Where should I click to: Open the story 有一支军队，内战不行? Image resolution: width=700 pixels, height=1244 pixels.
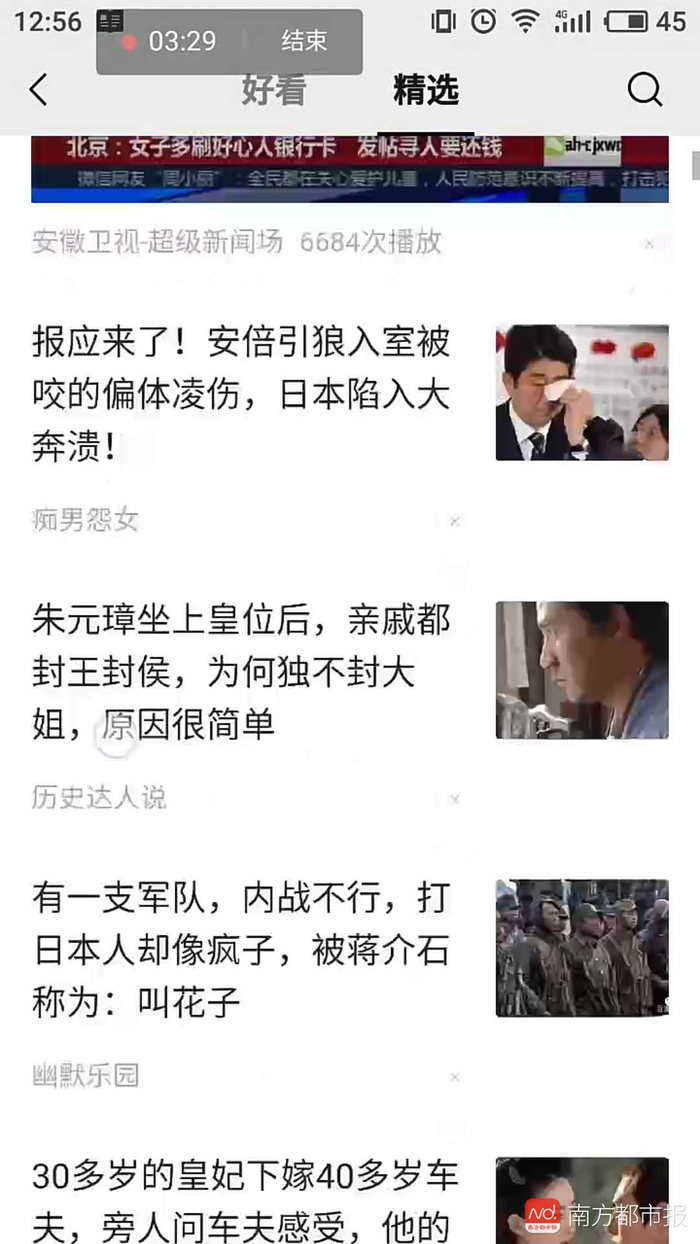[241, 949]
